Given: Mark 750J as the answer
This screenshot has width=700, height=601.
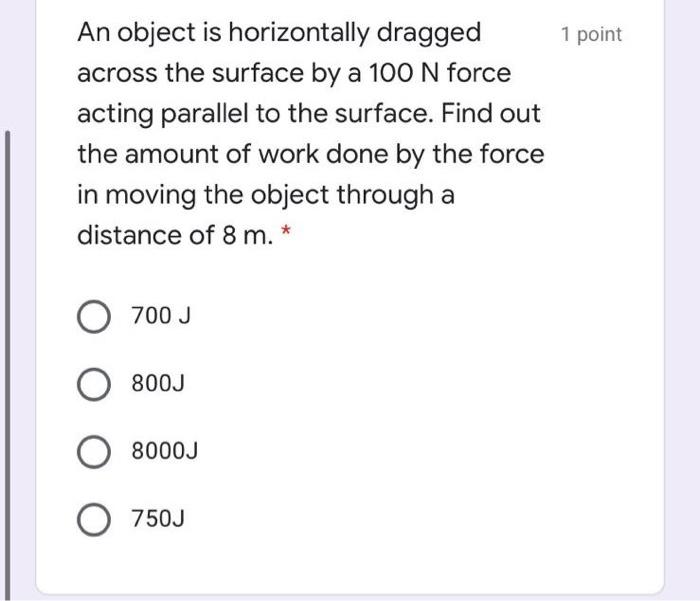Looking at the screenshot, I should (x=94, y=520).
